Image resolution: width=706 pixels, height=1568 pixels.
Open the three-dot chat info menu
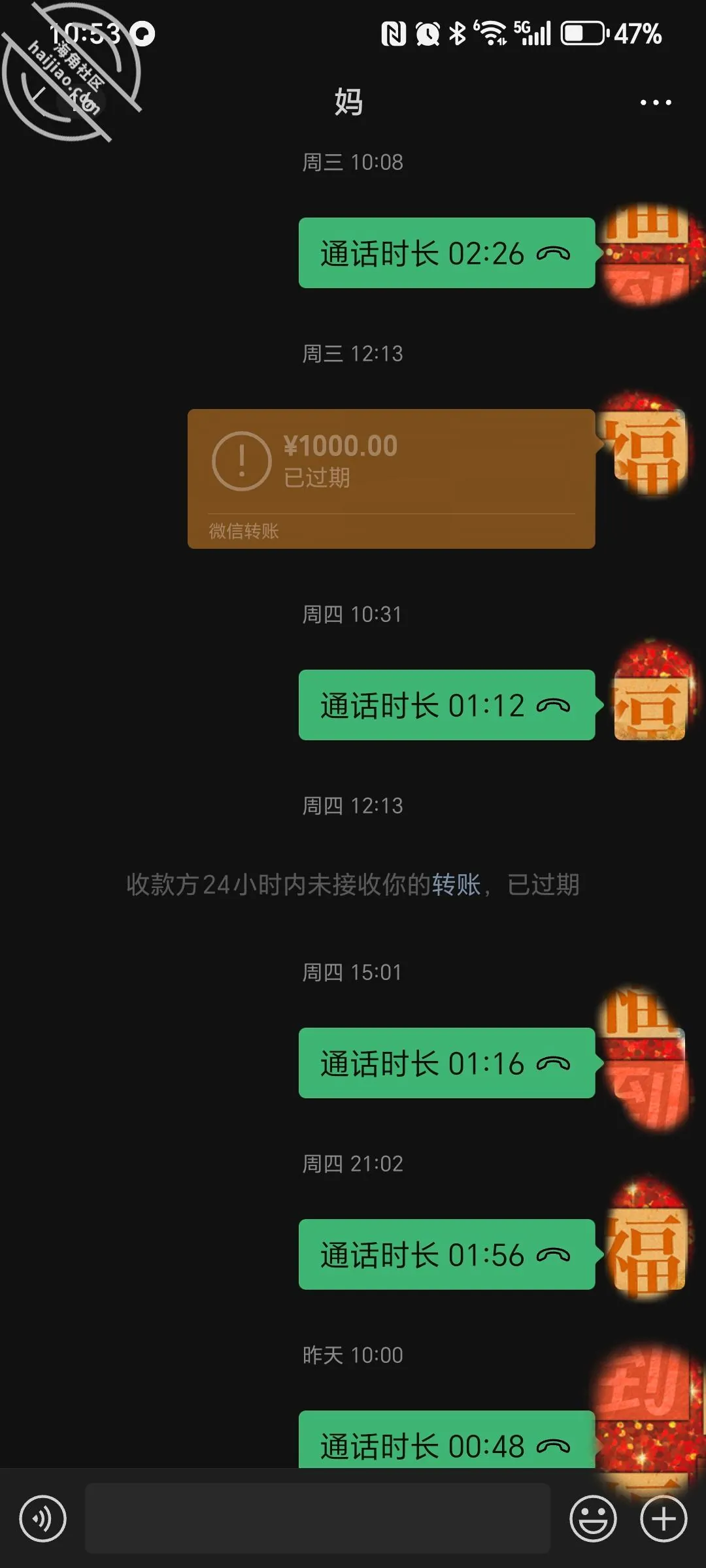point(656,103)
